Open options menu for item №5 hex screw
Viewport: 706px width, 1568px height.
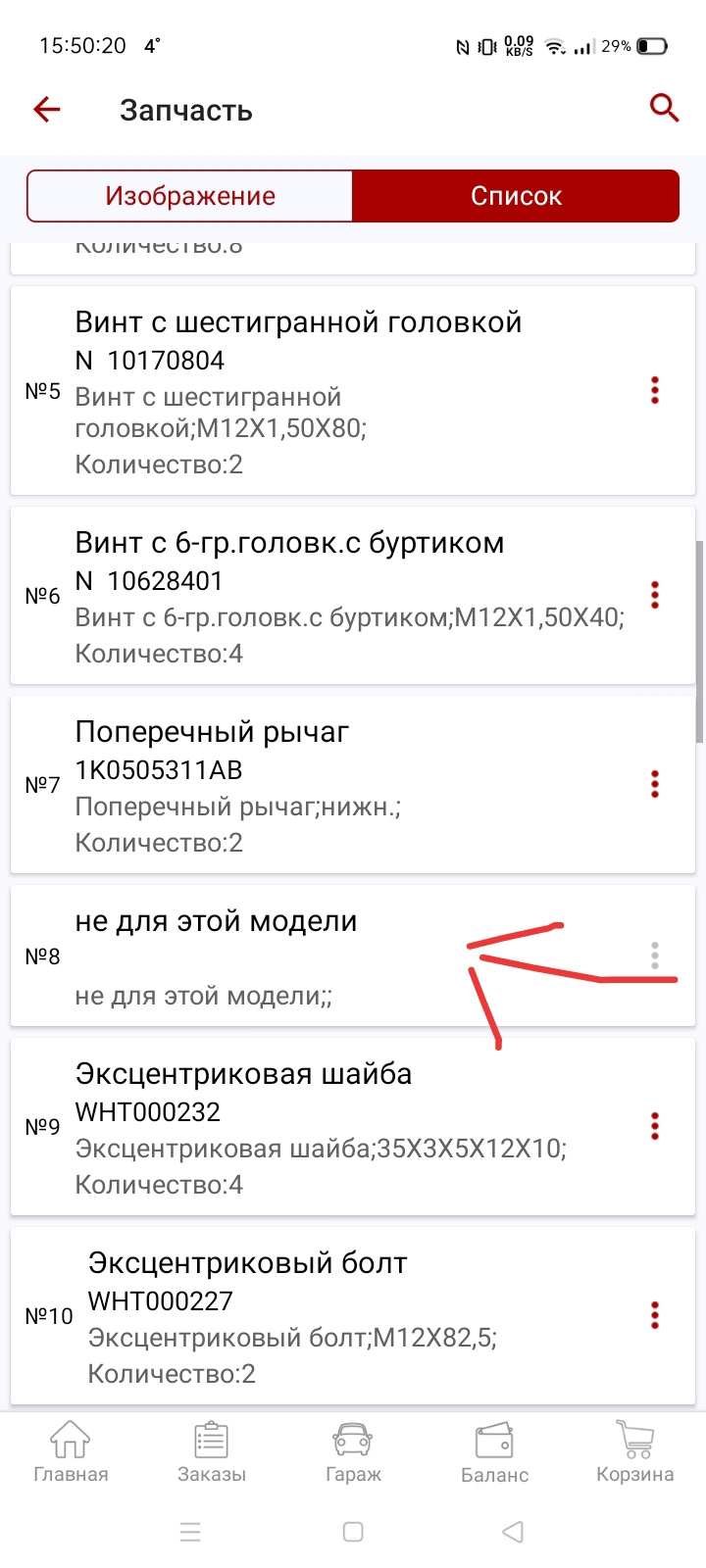coord(654,389)
